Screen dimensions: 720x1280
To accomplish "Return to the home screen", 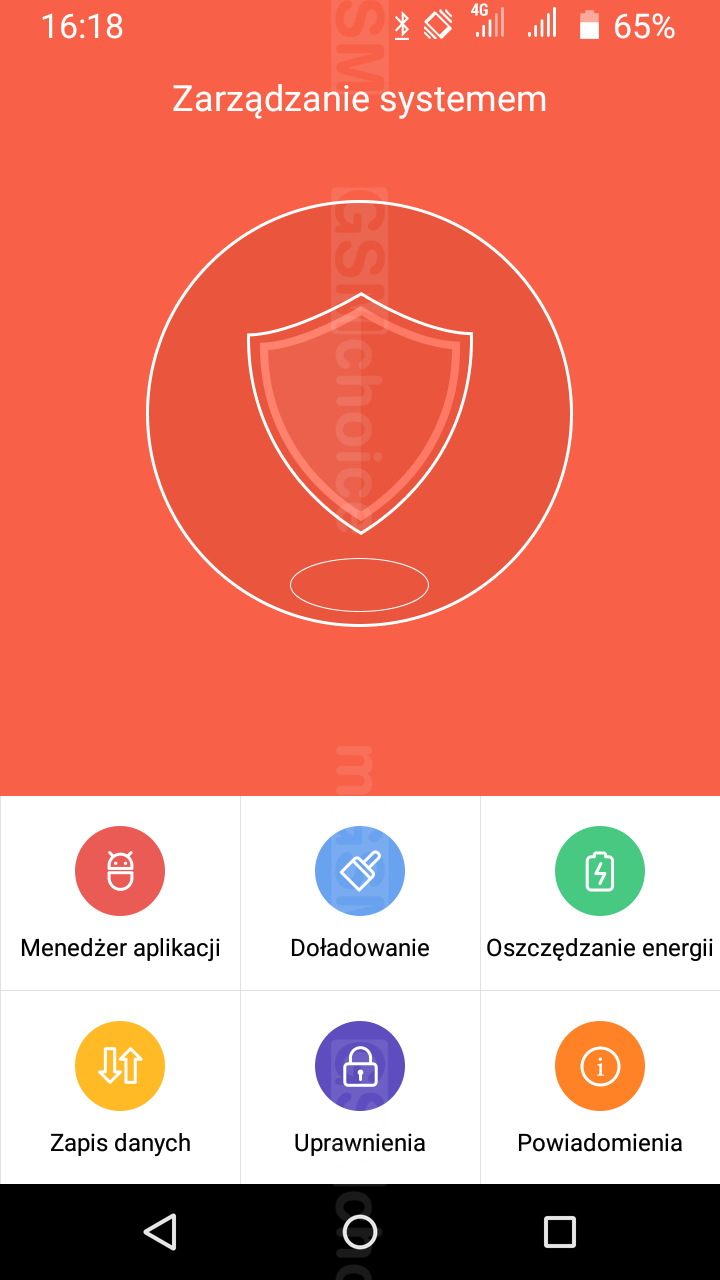I will [360, 1232].
